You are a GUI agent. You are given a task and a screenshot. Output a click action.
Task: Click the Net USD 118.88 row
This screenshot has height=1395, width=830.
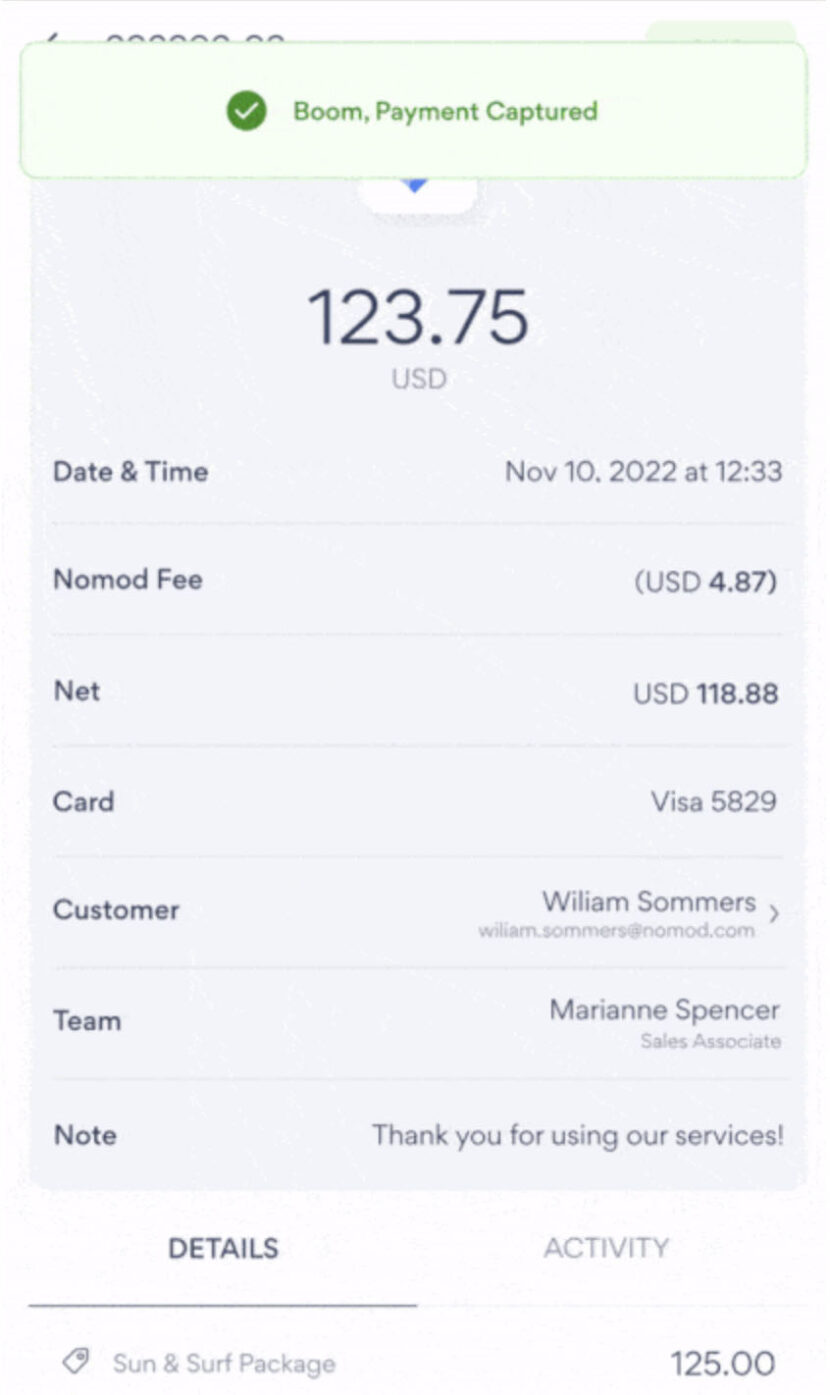(x=414, y=691)
